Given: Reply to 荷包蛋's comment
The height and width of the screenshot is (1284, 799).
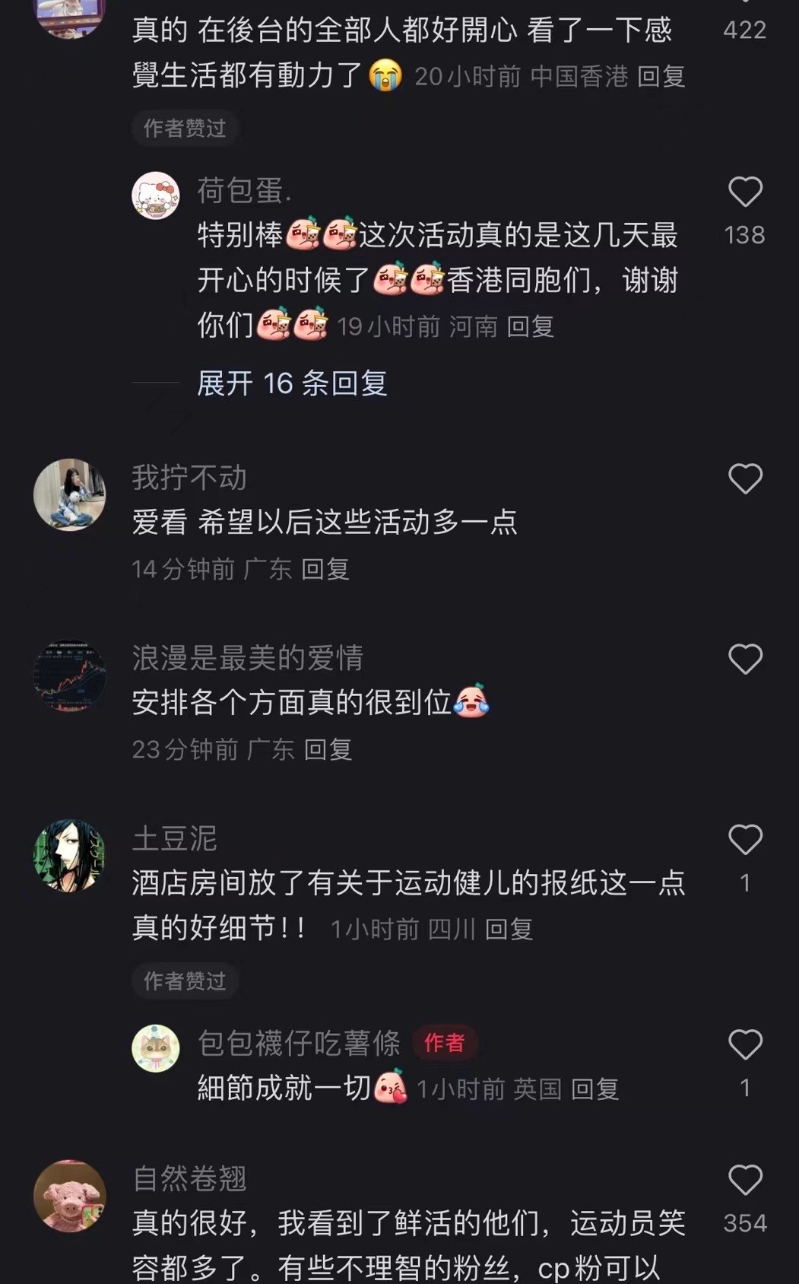Looking at the screenshot, I should coord(530,327).
